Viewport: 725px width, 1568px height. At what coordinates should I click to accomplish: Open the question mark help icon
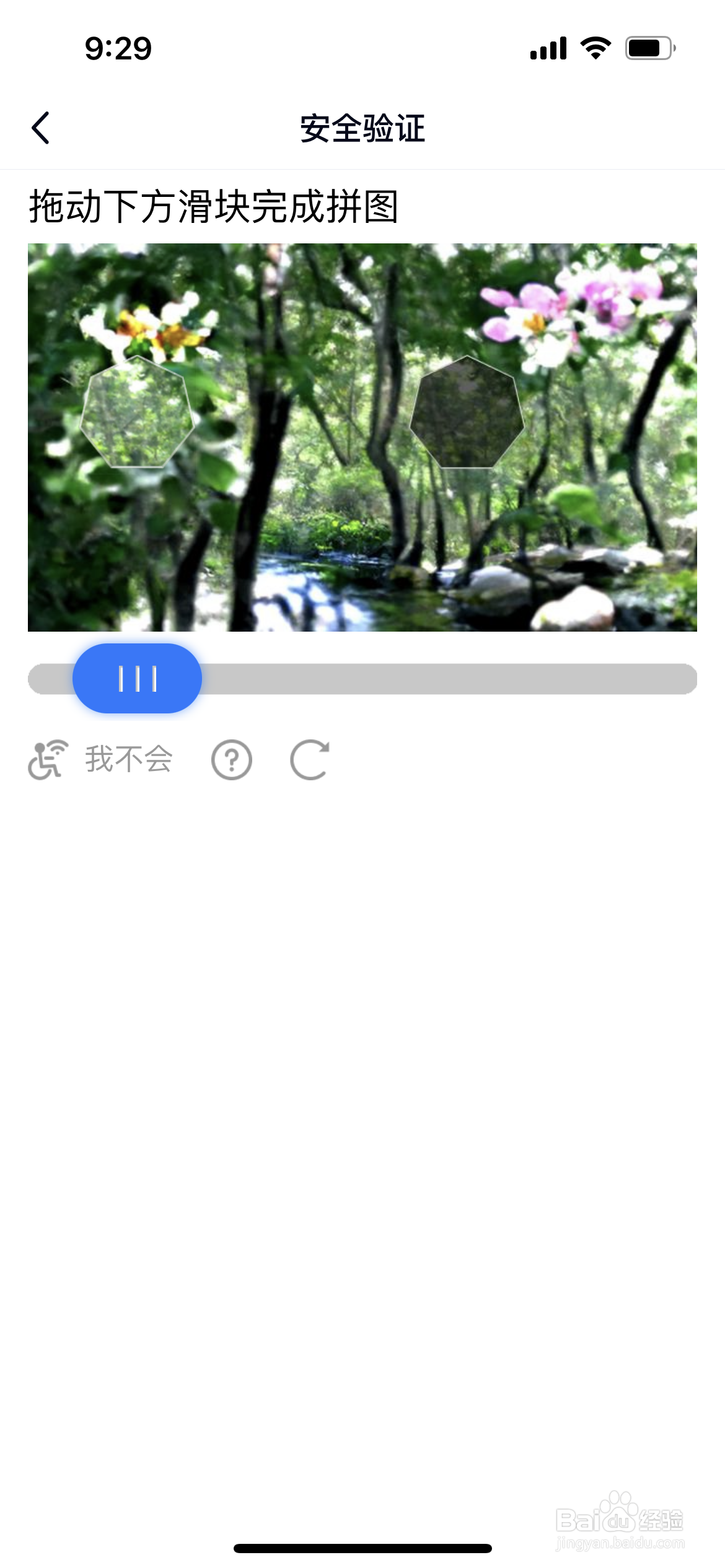click(x=232, y=760)
